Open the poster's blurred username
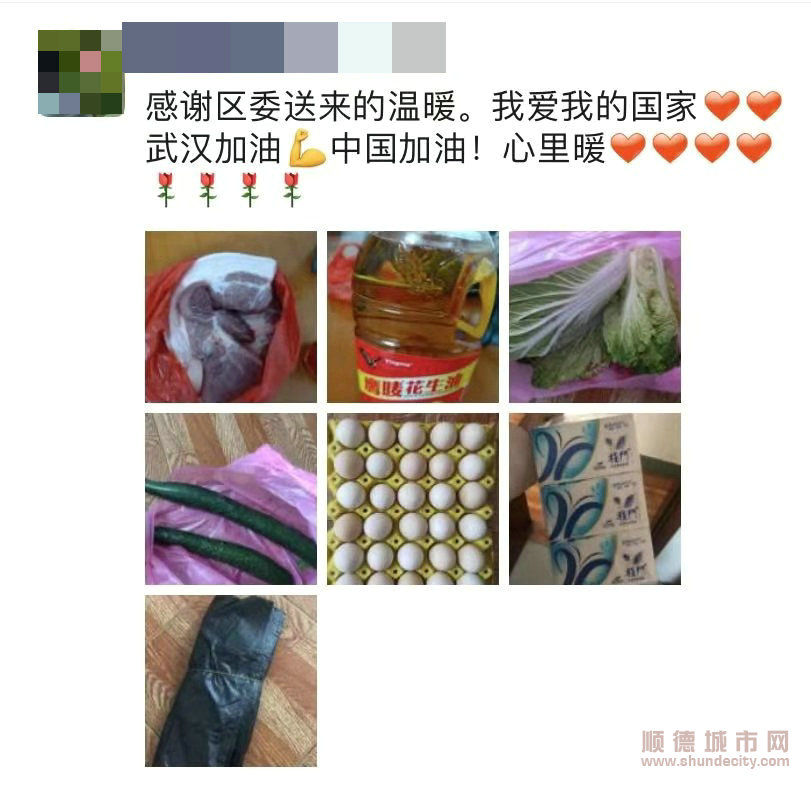The height and width of the screenshot is (789, 811). pyautogui.click(x=283, y=47)
